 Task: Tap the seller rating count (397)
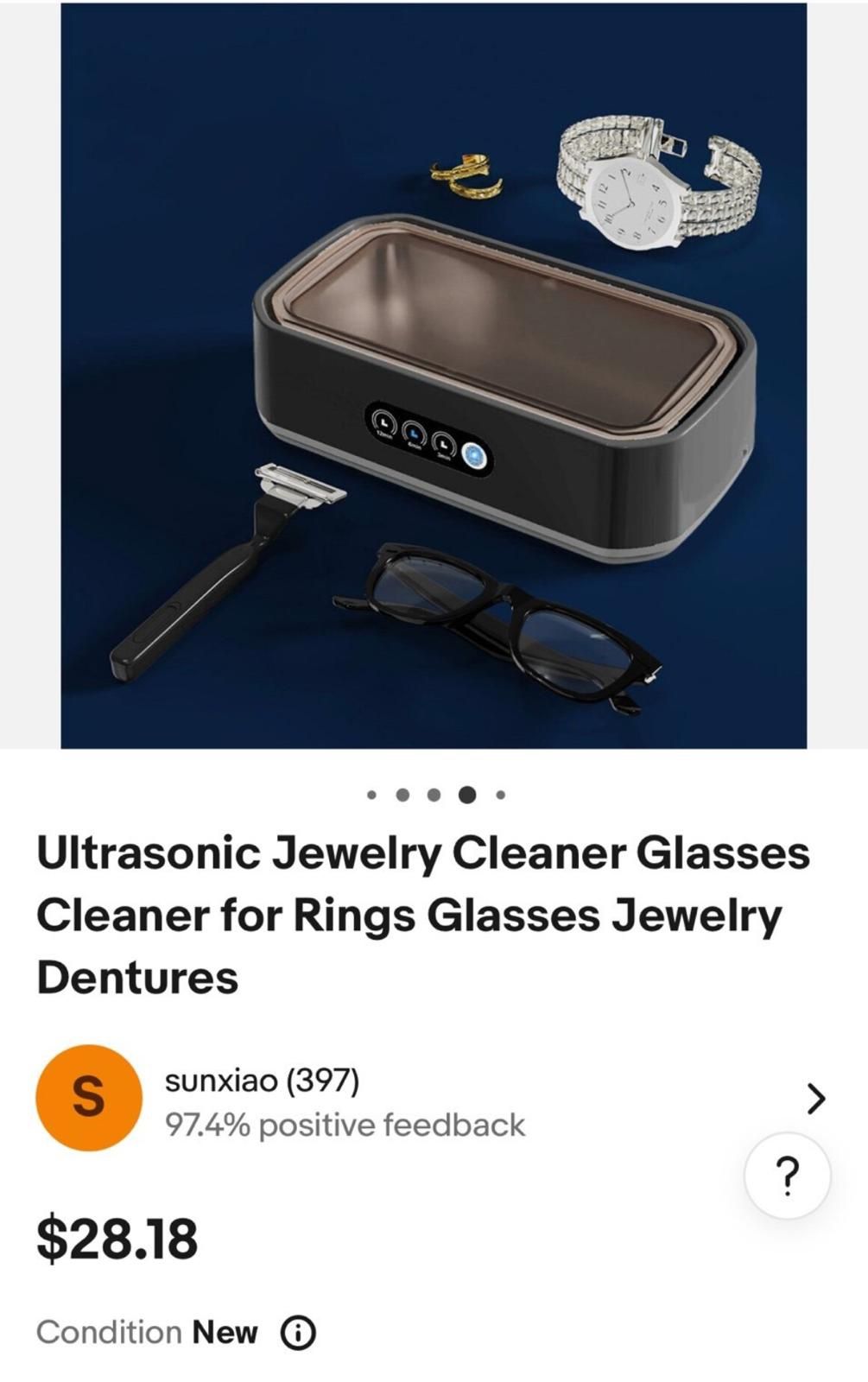(324, 1080)
